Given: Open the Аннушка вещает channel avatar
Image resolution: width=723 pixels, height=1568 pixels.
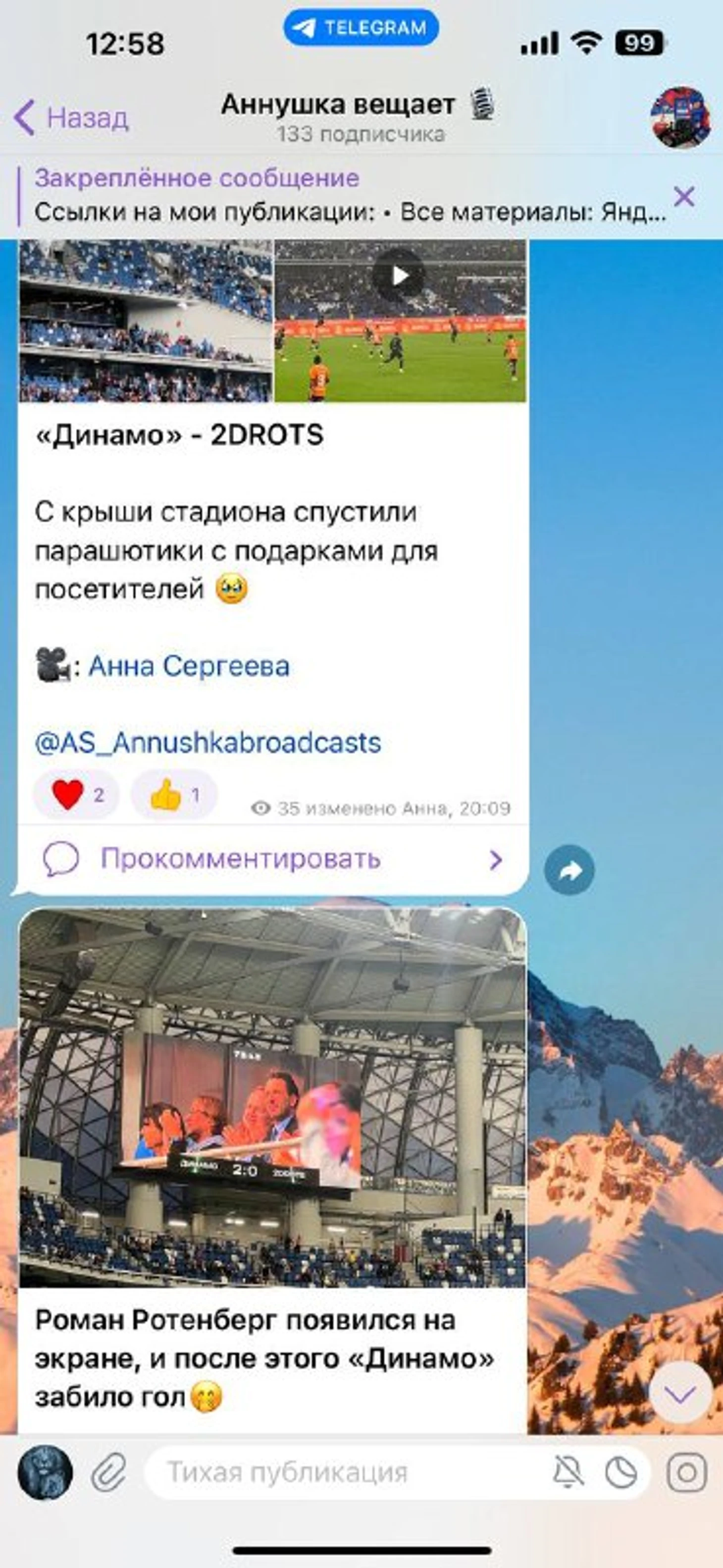Looking at the screenshot, I should [x=680, y=117].
